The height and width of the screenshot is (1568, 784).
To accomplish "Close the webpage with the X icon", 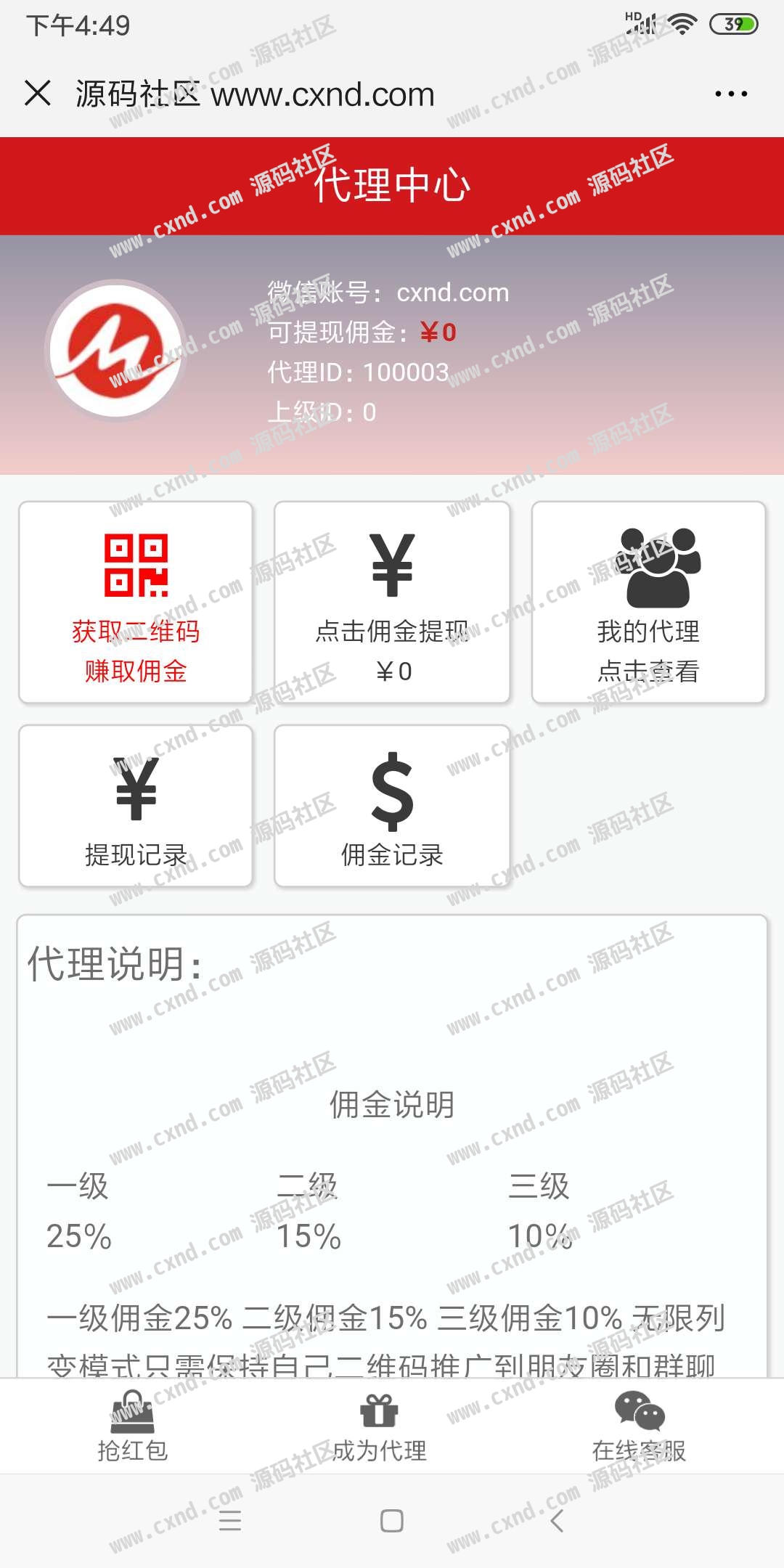I will (38, 94).
